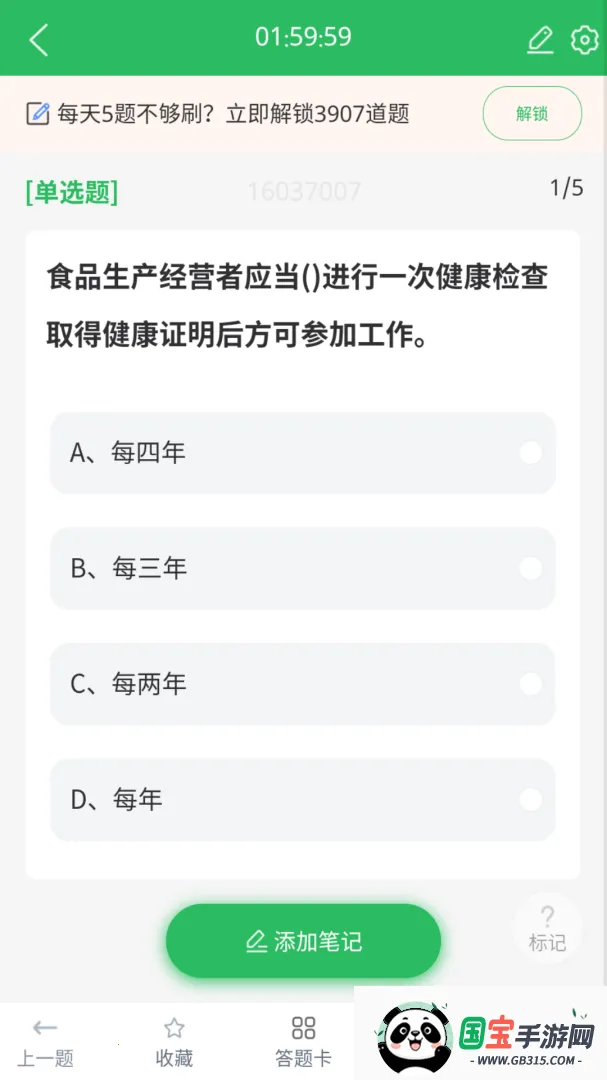Mark this question with 标记
Image resolution: width=607 pixels, height=1080 pixels.
tap(547, 929)
